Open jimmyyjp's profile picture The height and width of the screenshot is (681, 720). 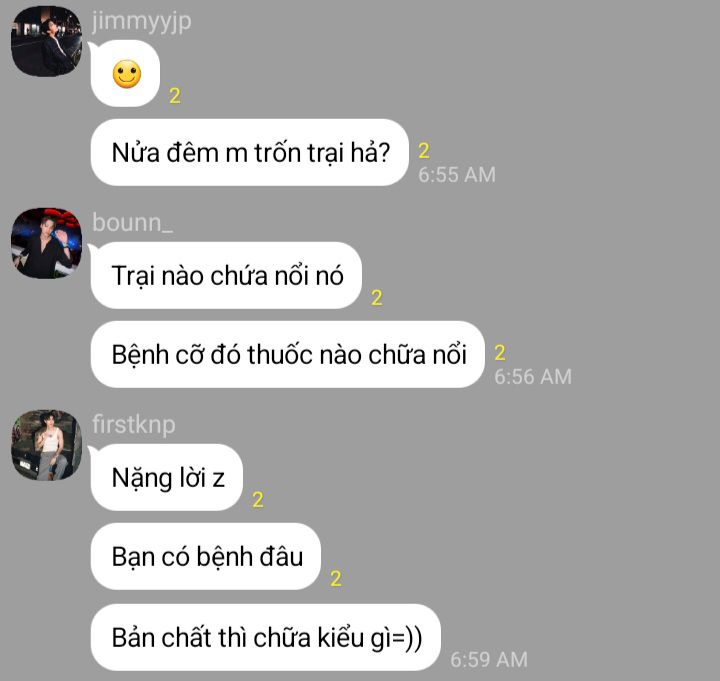tap(46, 41)
